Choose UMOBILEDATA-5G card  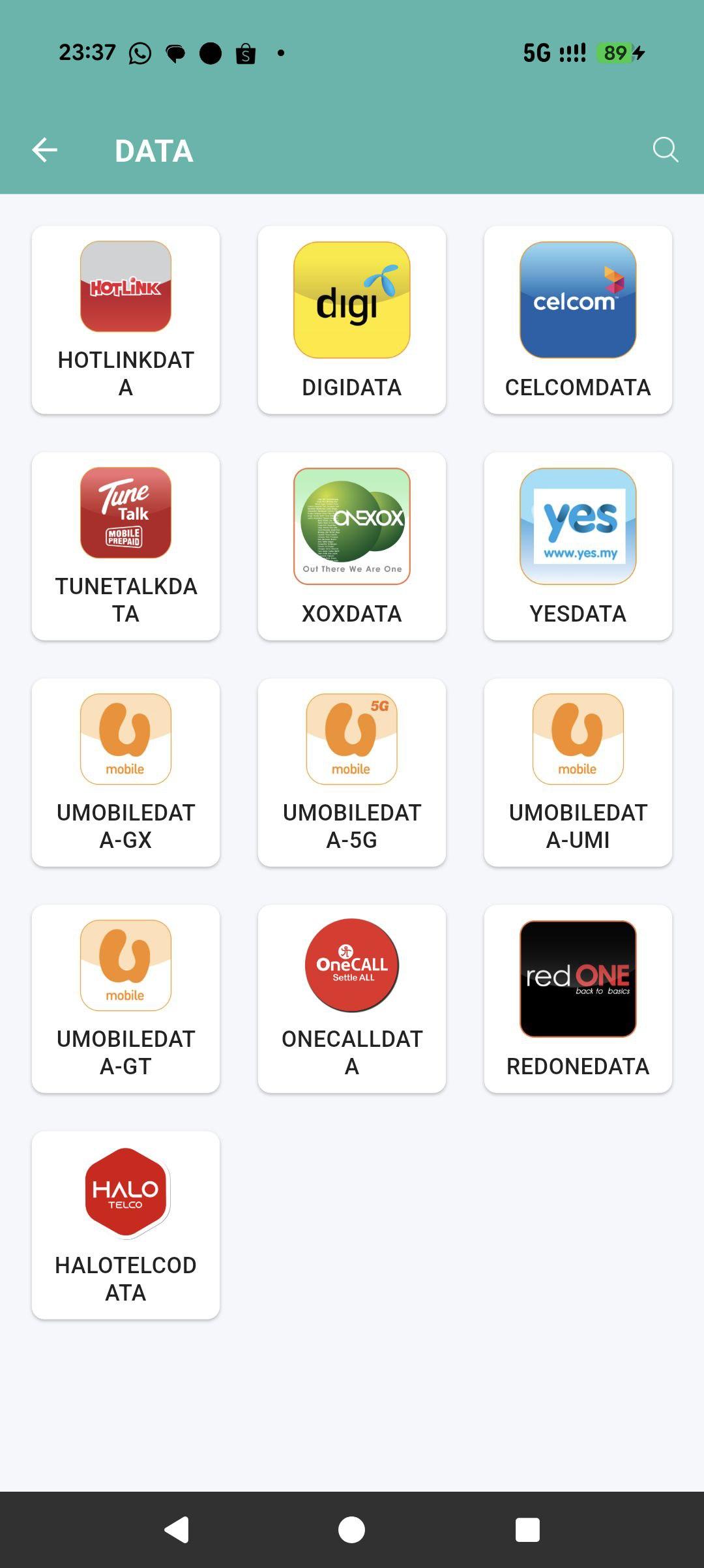pyautogui.click(x=352, y=772)
